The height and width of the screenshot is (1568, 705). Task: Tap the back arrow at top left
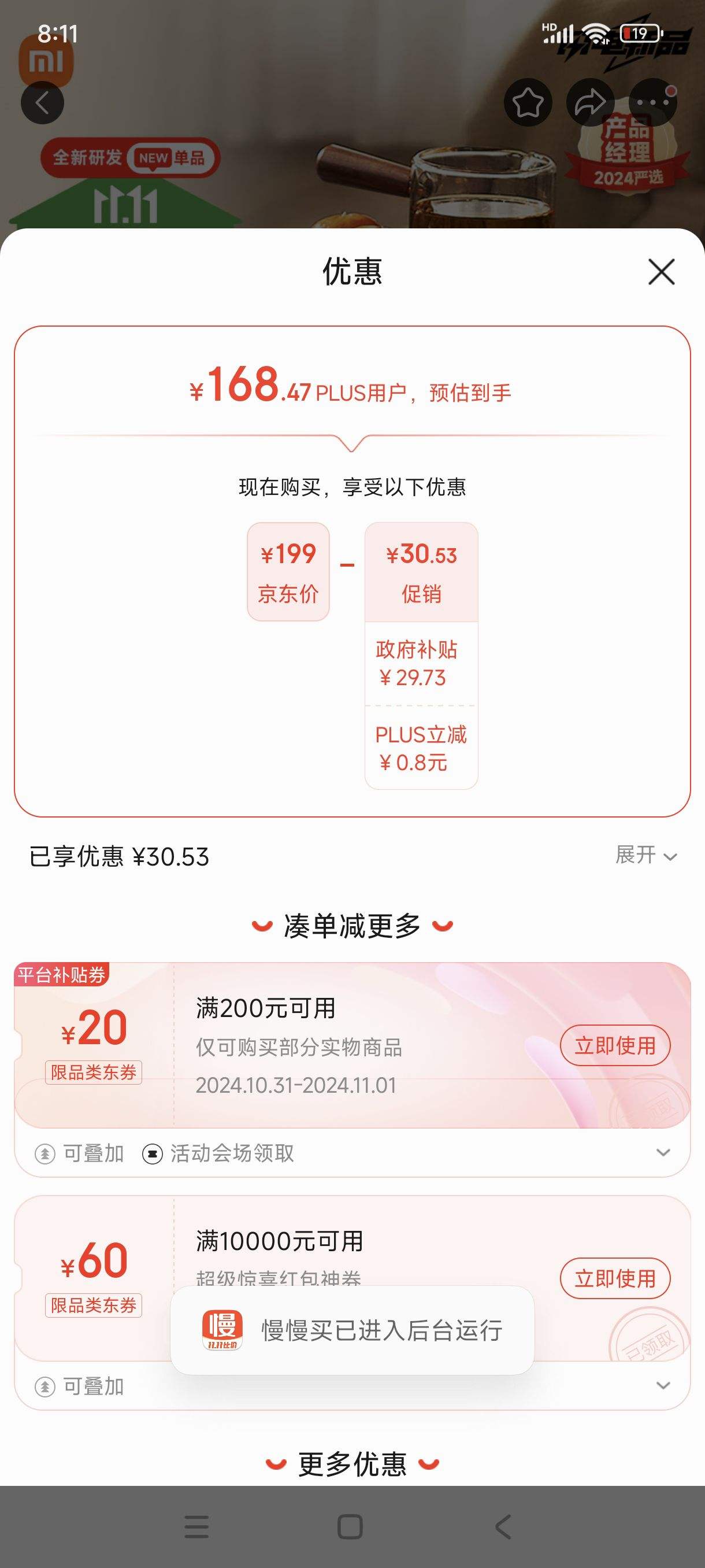tap(43, 102)
